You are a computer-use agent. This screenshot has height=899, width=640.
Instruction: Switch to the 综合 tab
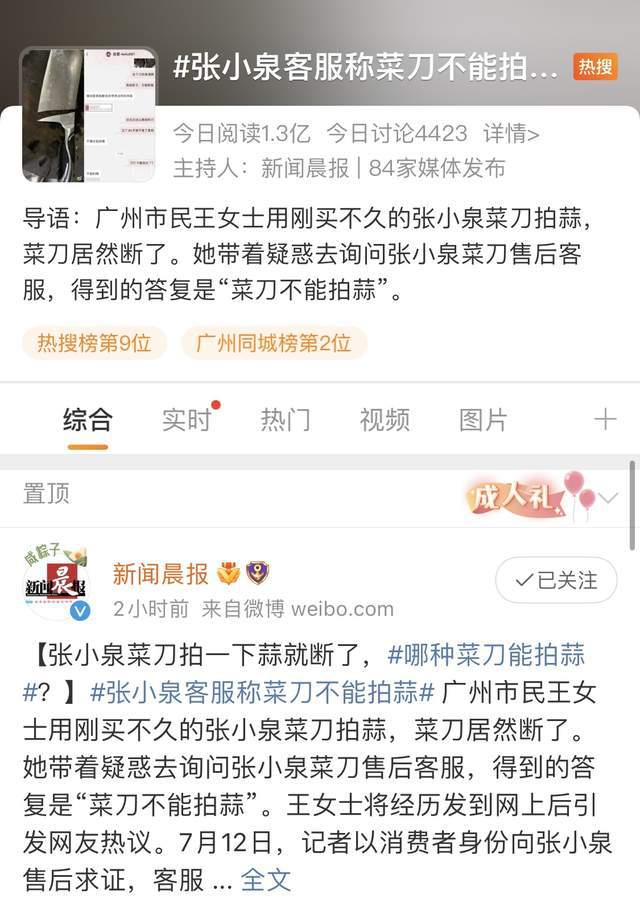(x=88, y=419)
